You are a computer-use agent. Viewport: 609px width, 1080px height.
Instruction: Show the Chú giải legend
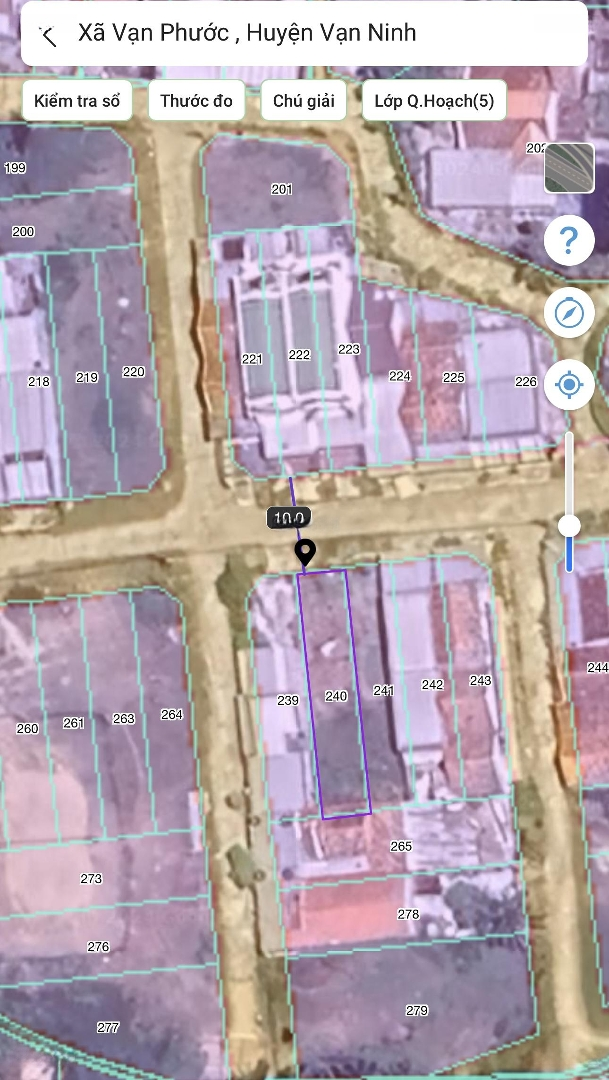point(304,101)
